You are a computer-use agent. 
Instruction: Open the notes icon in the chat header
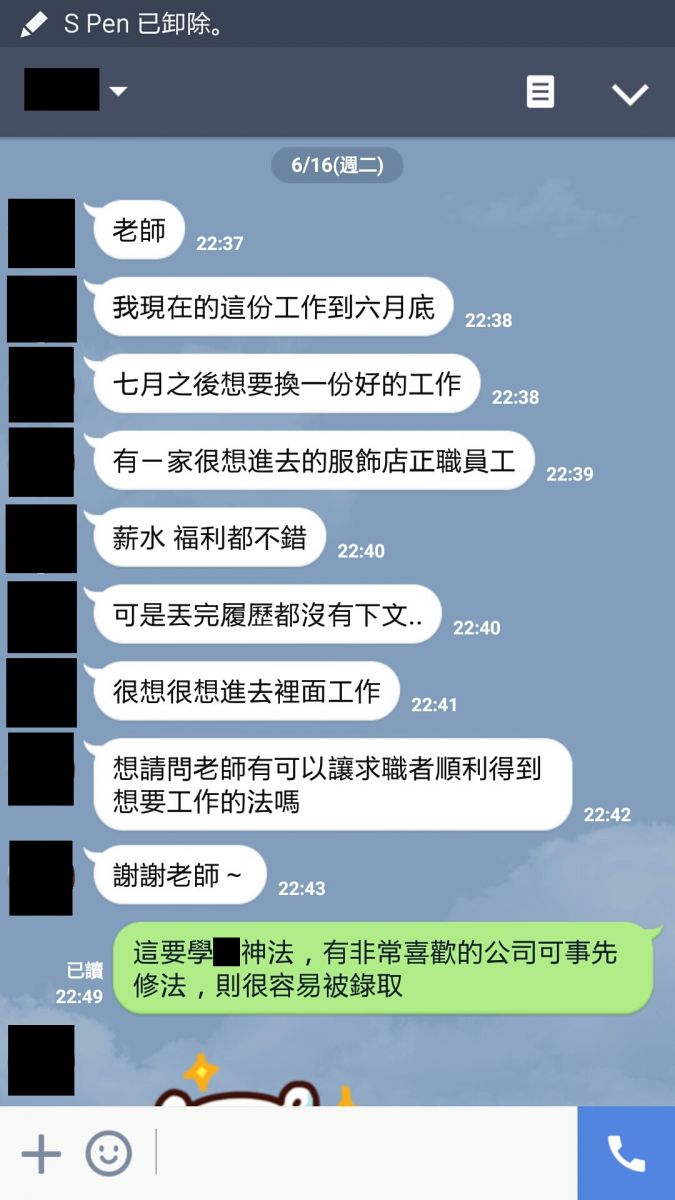tap(540, 93)
